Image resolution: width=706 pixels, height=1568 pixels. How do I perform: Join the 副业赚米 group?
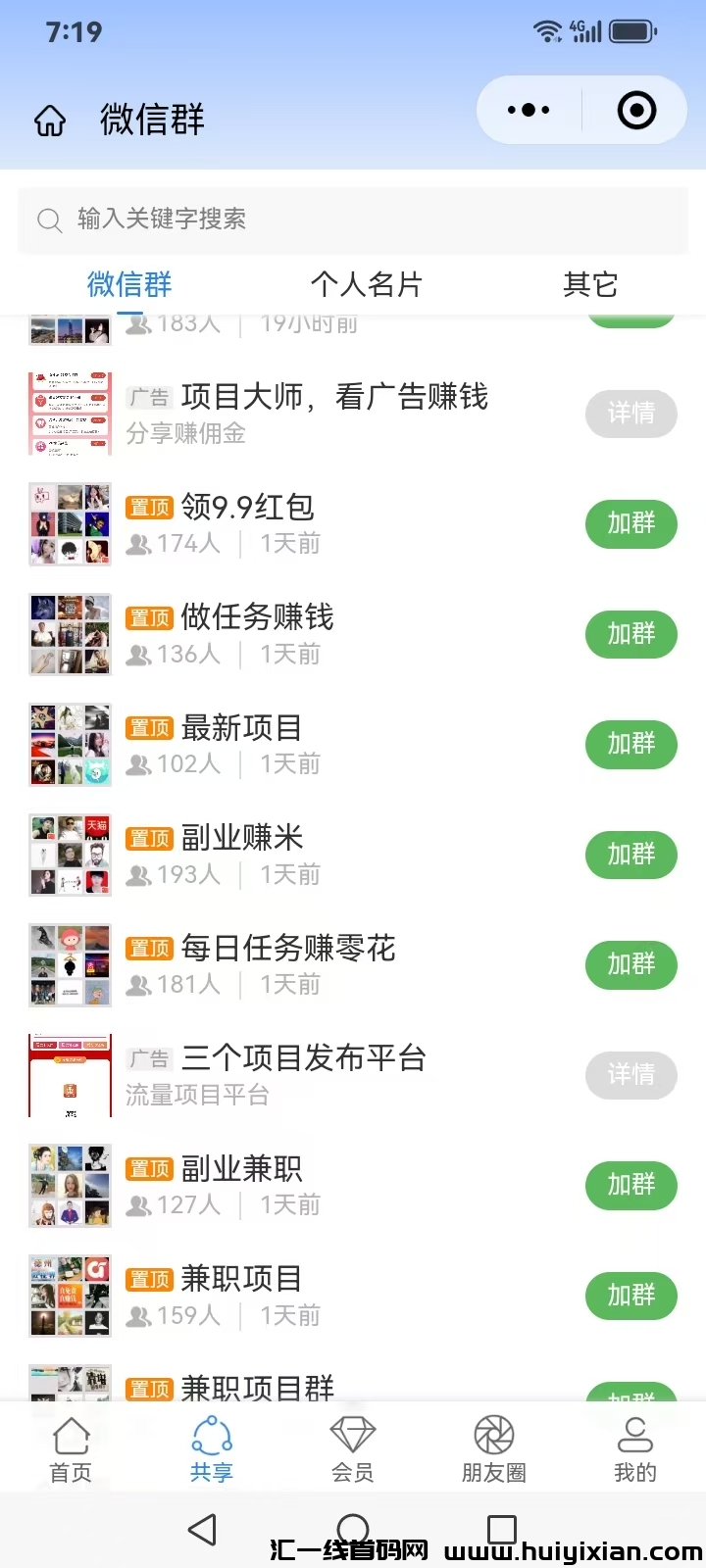click(631, 855)
